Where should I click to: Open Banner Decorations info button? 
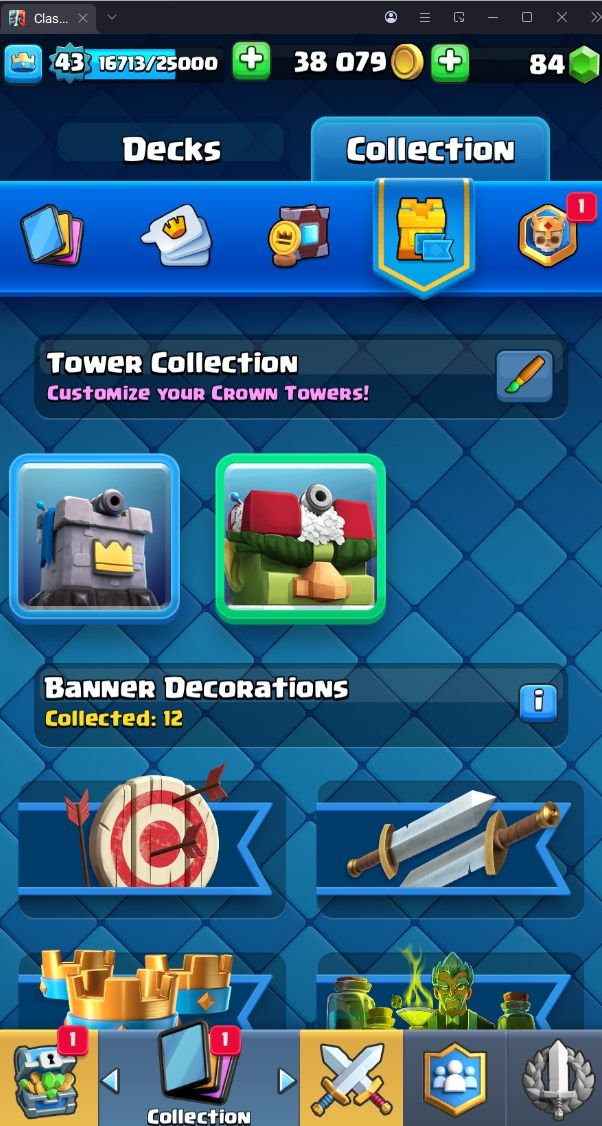tap(537, 701)
